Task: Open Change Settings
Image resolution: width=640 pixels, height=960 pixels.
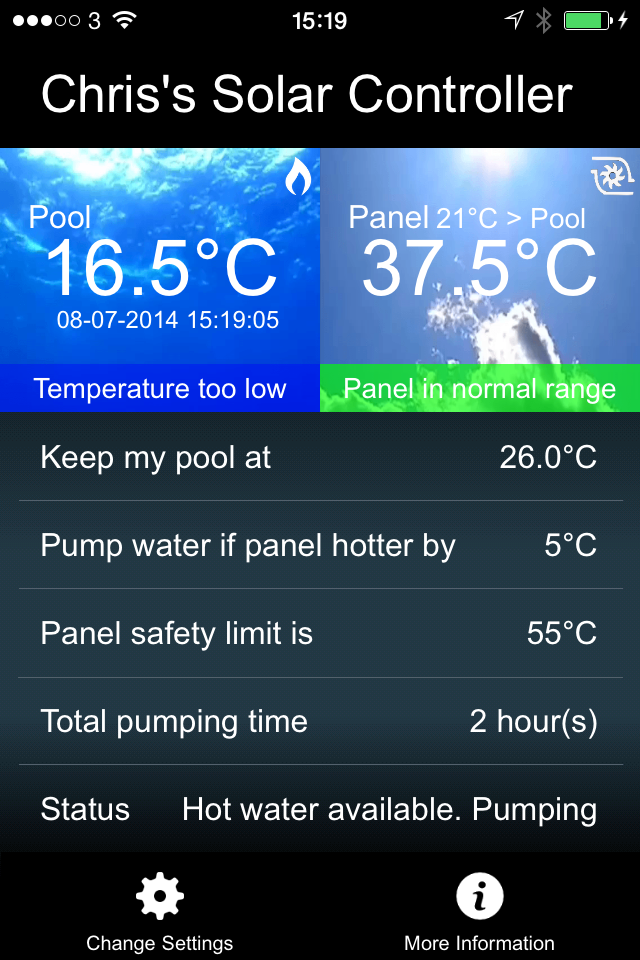Action: click(x=160, y=911)
